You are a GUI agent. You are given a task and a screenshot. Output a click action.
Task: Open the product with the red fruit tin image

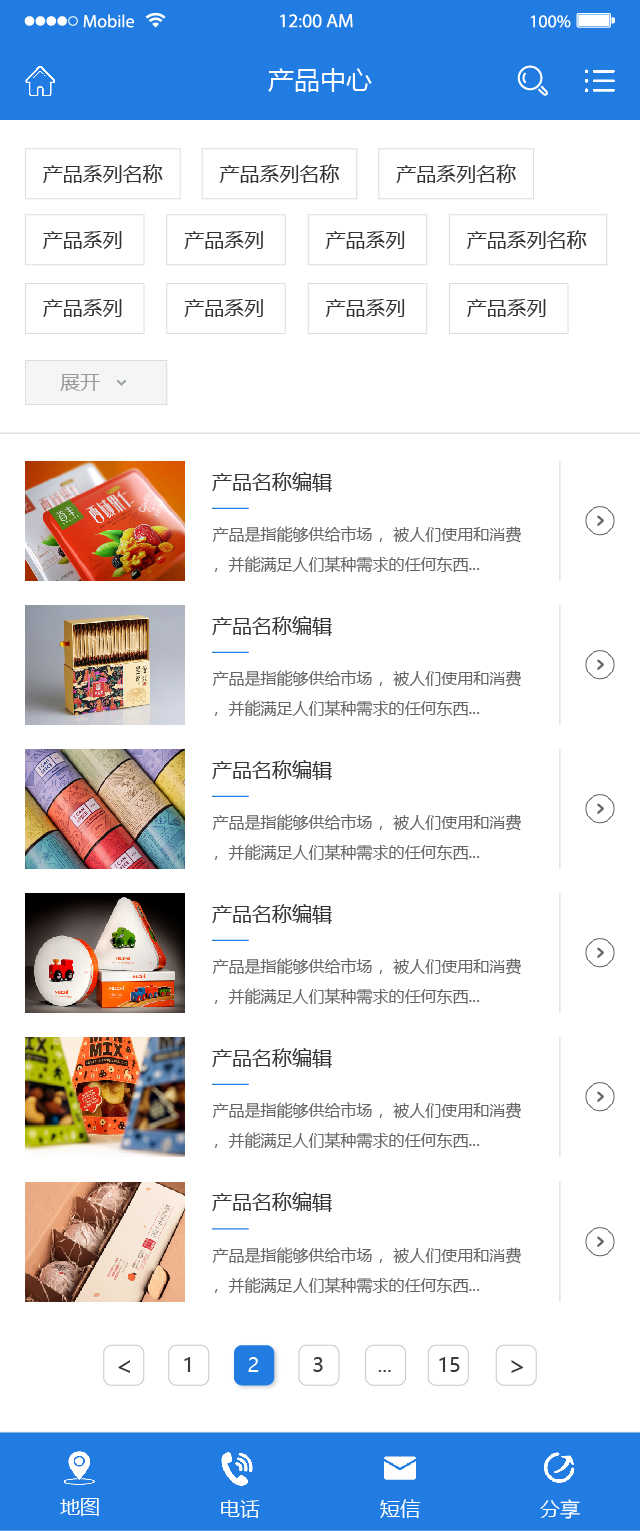pyautogui.click(x=105, y=521)
